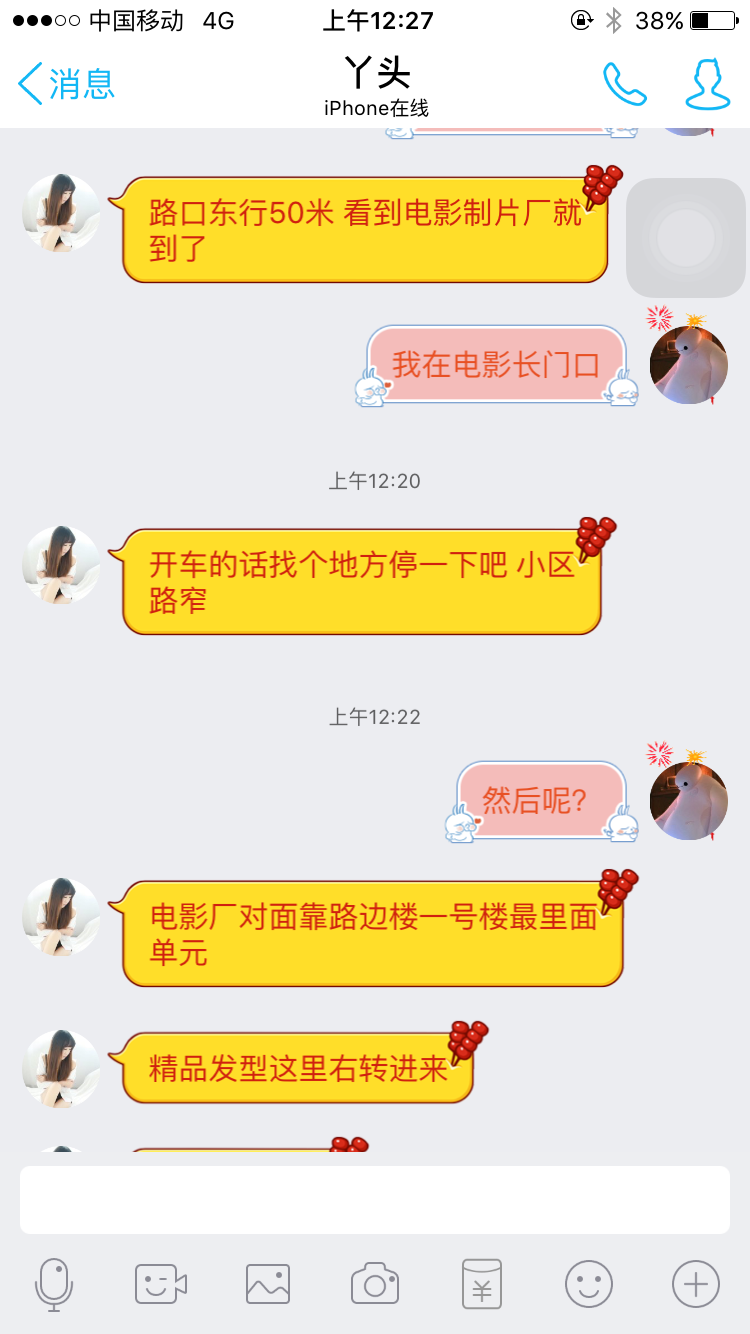
Task: Tap your own Baymax avatar
Action: [x=688, y=365]
